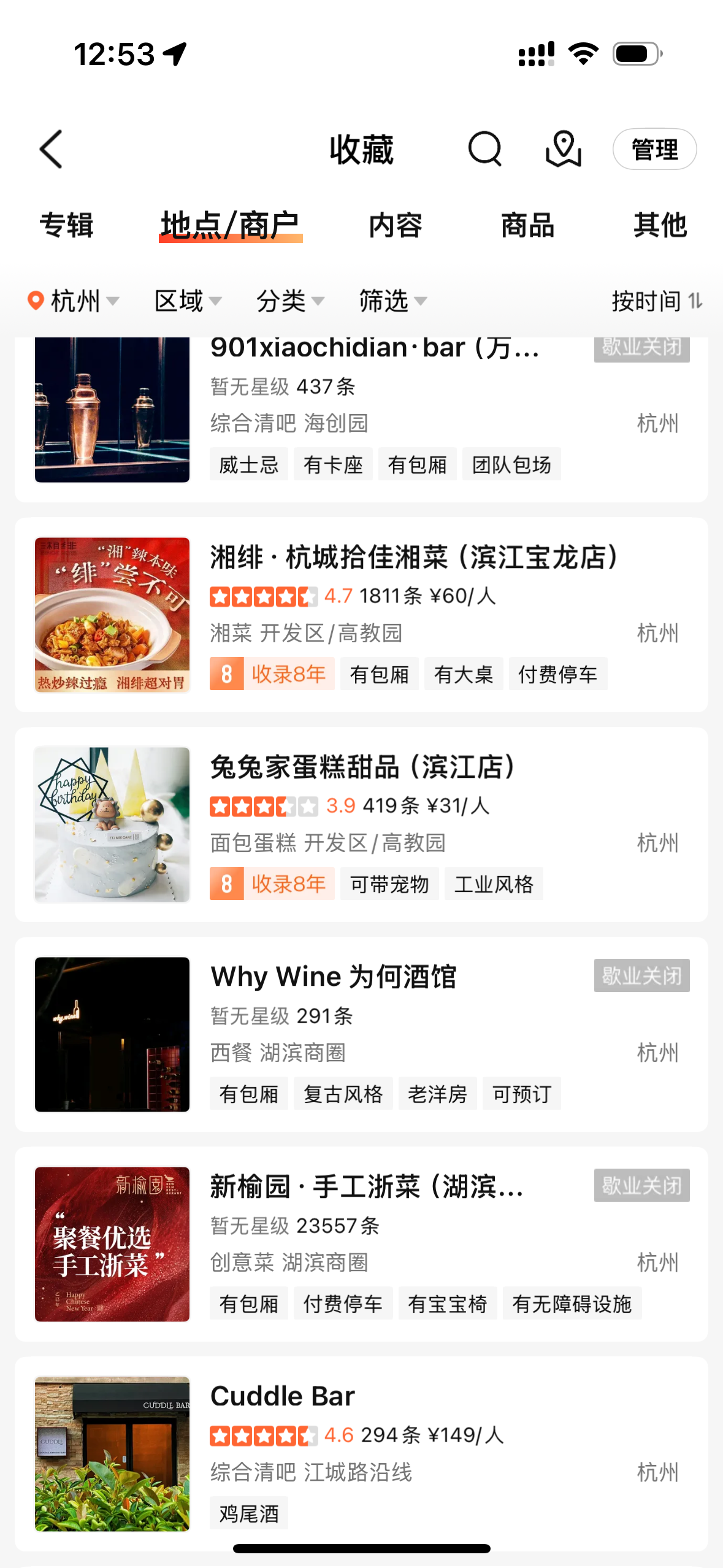Switch to the 内容 tab
Viewport: 723px width, 1568px height.
point(396,225)
